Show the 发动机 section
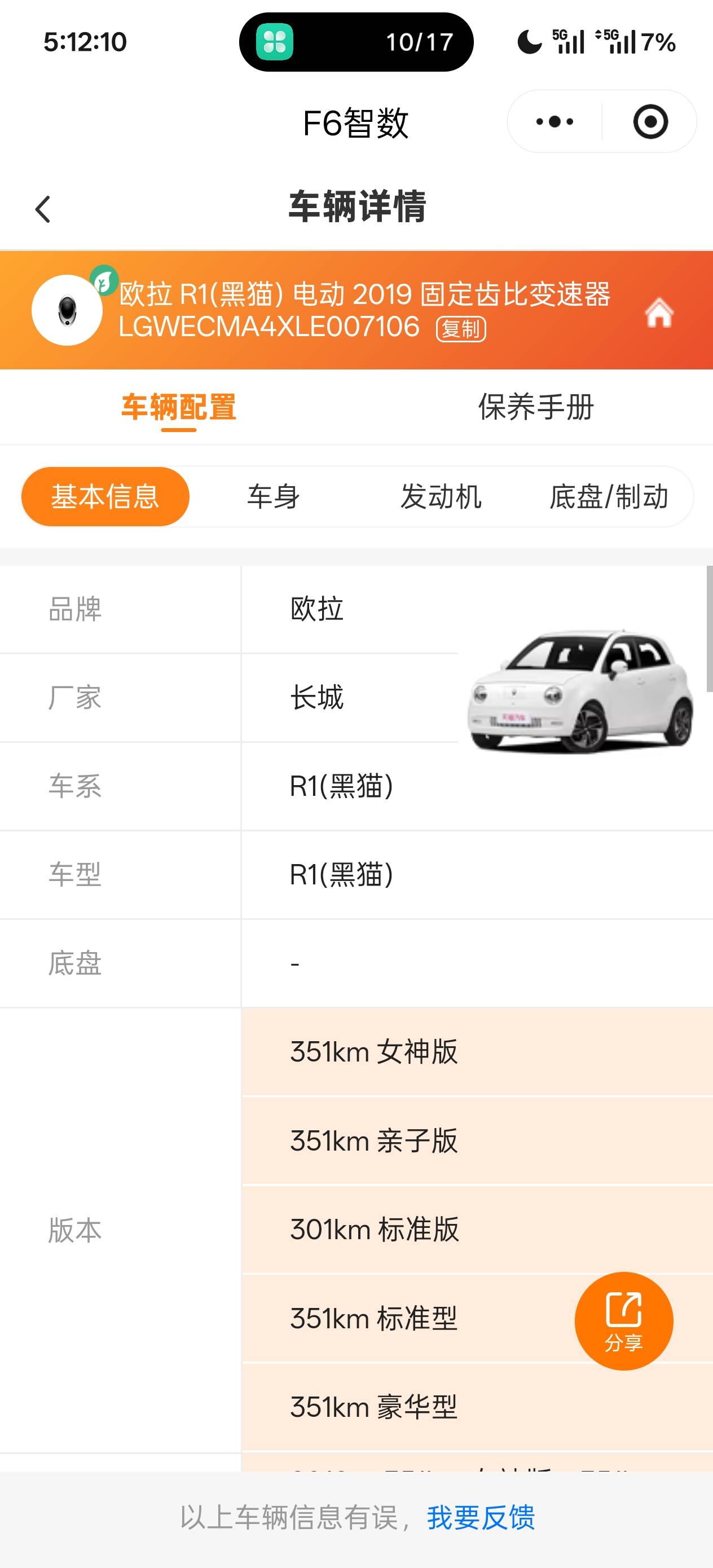Screen dimensions: 713x1568 (x=441, y=497)
